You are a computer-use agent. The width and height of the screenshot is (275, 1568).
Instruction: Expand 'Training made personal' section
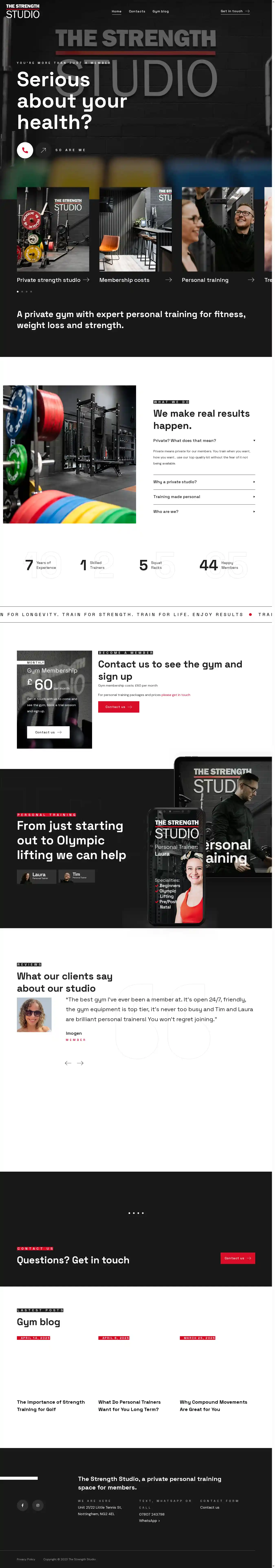[x=204, y=497]
